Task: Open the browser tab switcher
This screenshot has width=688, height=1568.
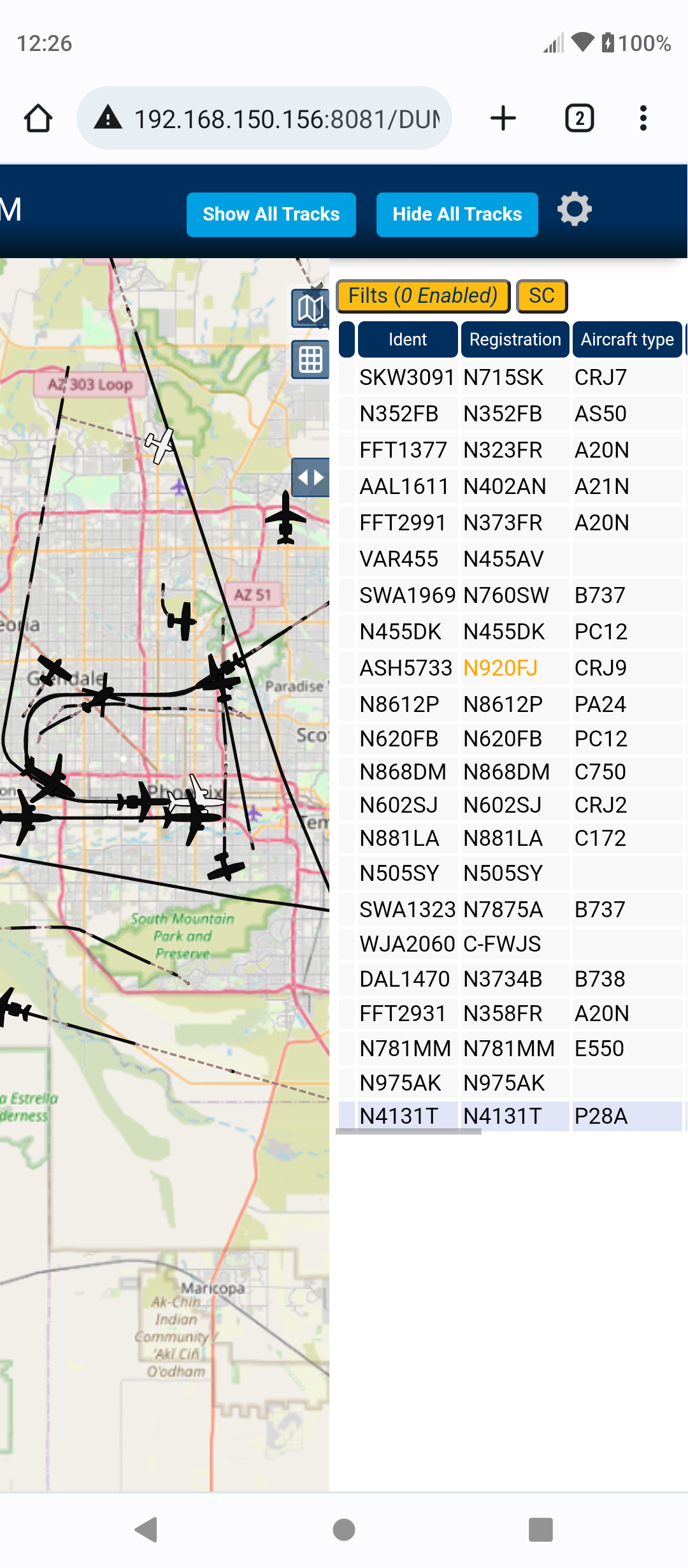Action: click(580, 119)
